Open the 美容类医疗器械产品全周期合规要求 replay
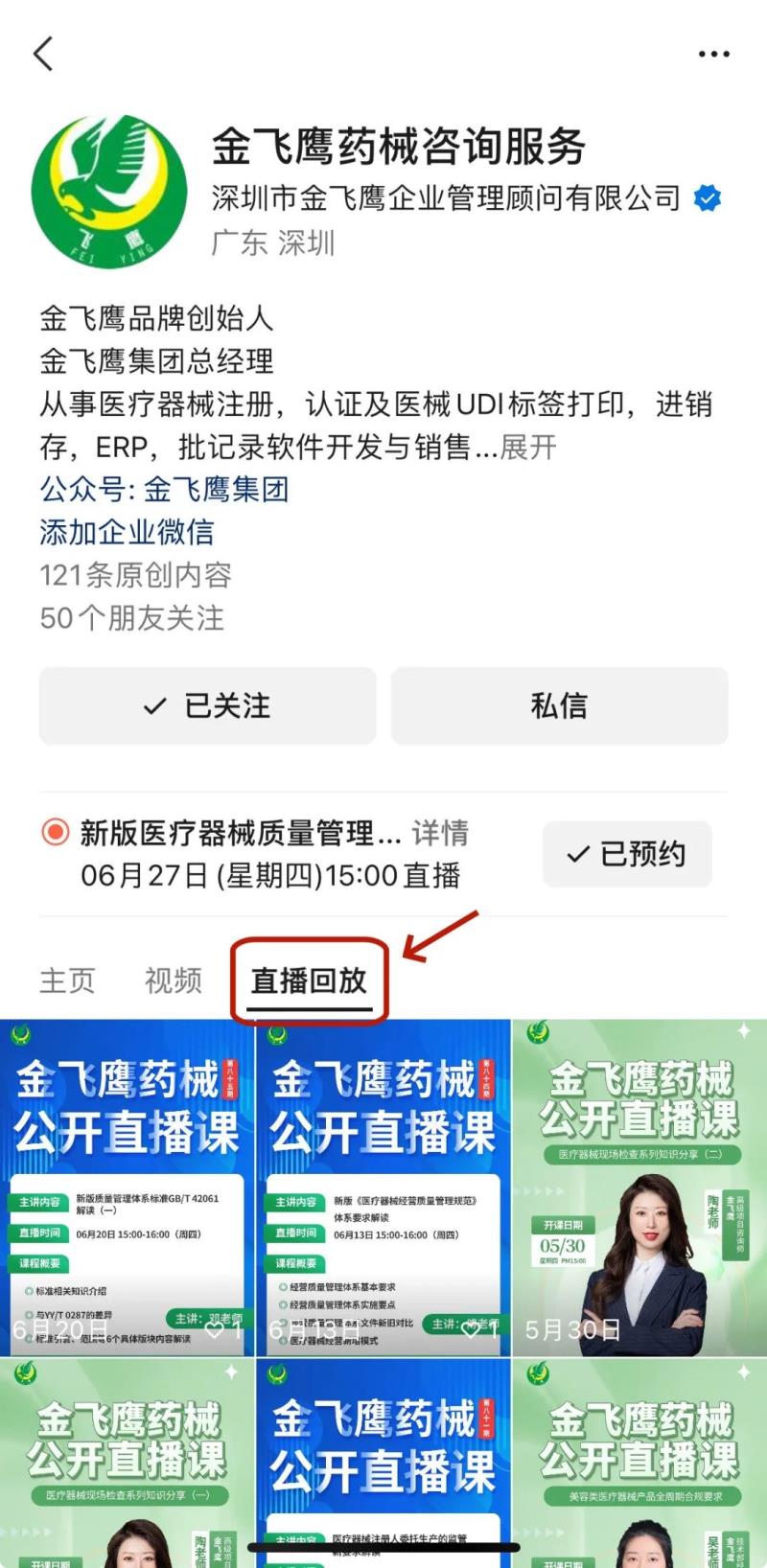The height and width of the screenshot is (1568, 767). click(639, 1462)
